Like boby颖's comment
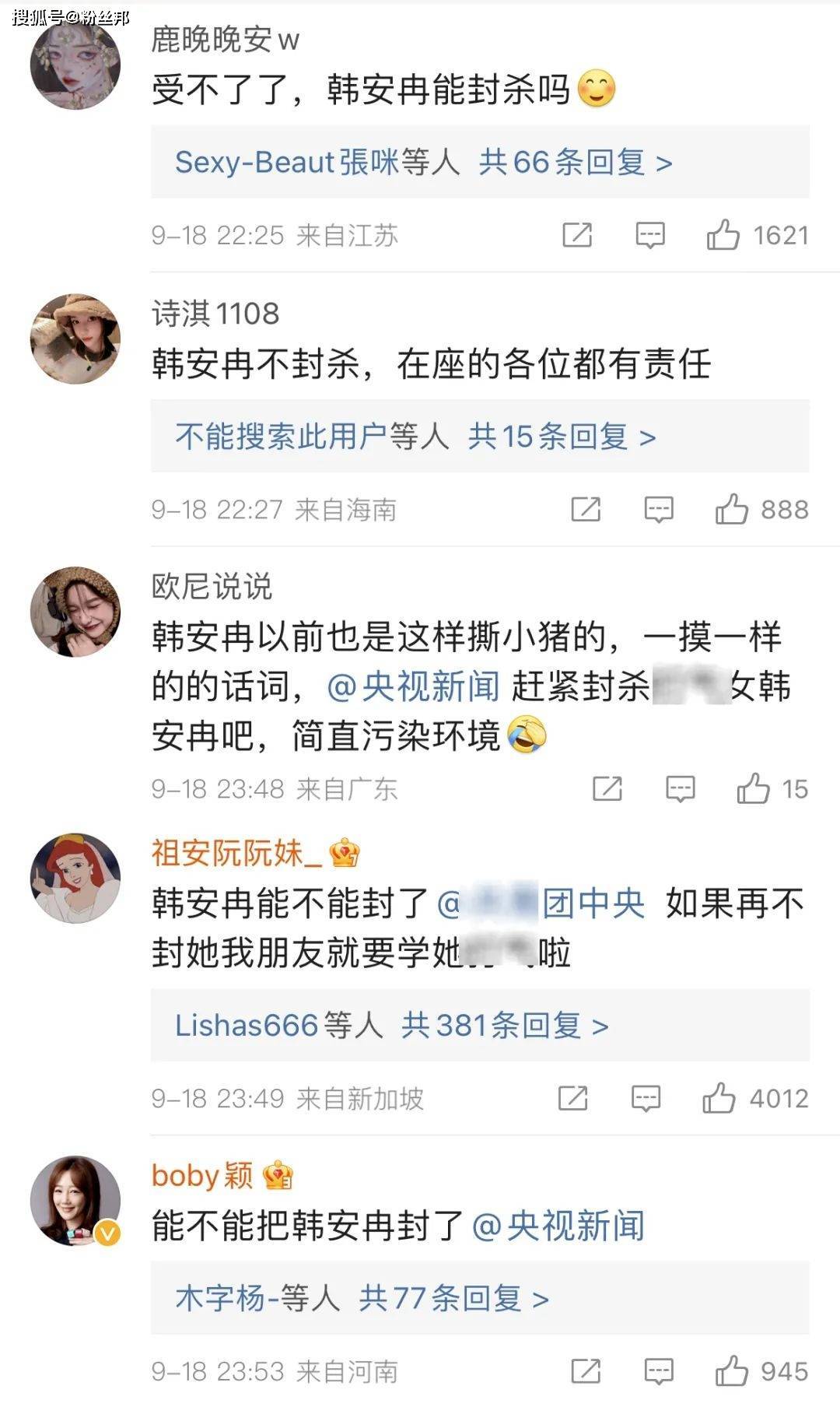Viewport: 840px width, 1407px height. (x=732, y=1371)
